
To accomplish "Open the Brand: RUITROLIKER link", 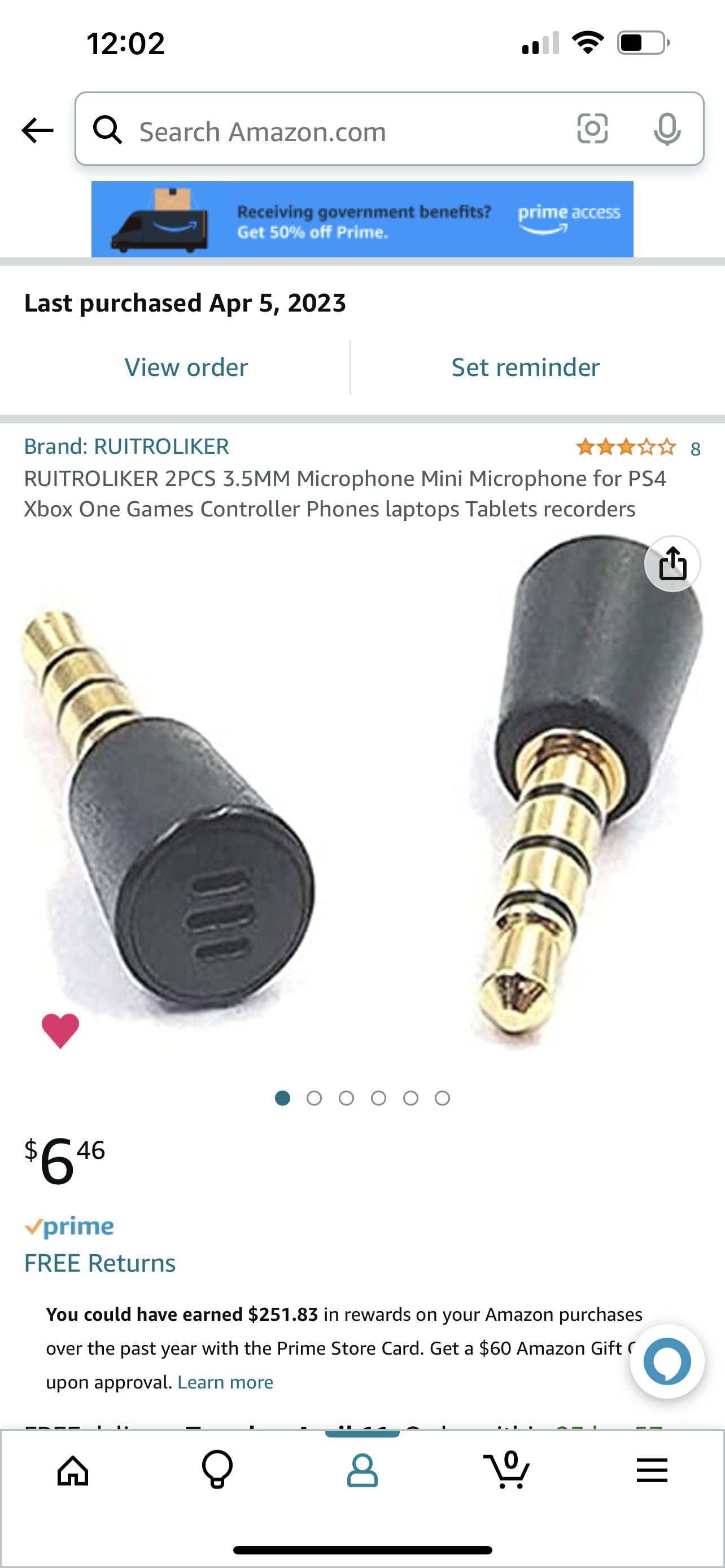I will click(x=126, y=446).
